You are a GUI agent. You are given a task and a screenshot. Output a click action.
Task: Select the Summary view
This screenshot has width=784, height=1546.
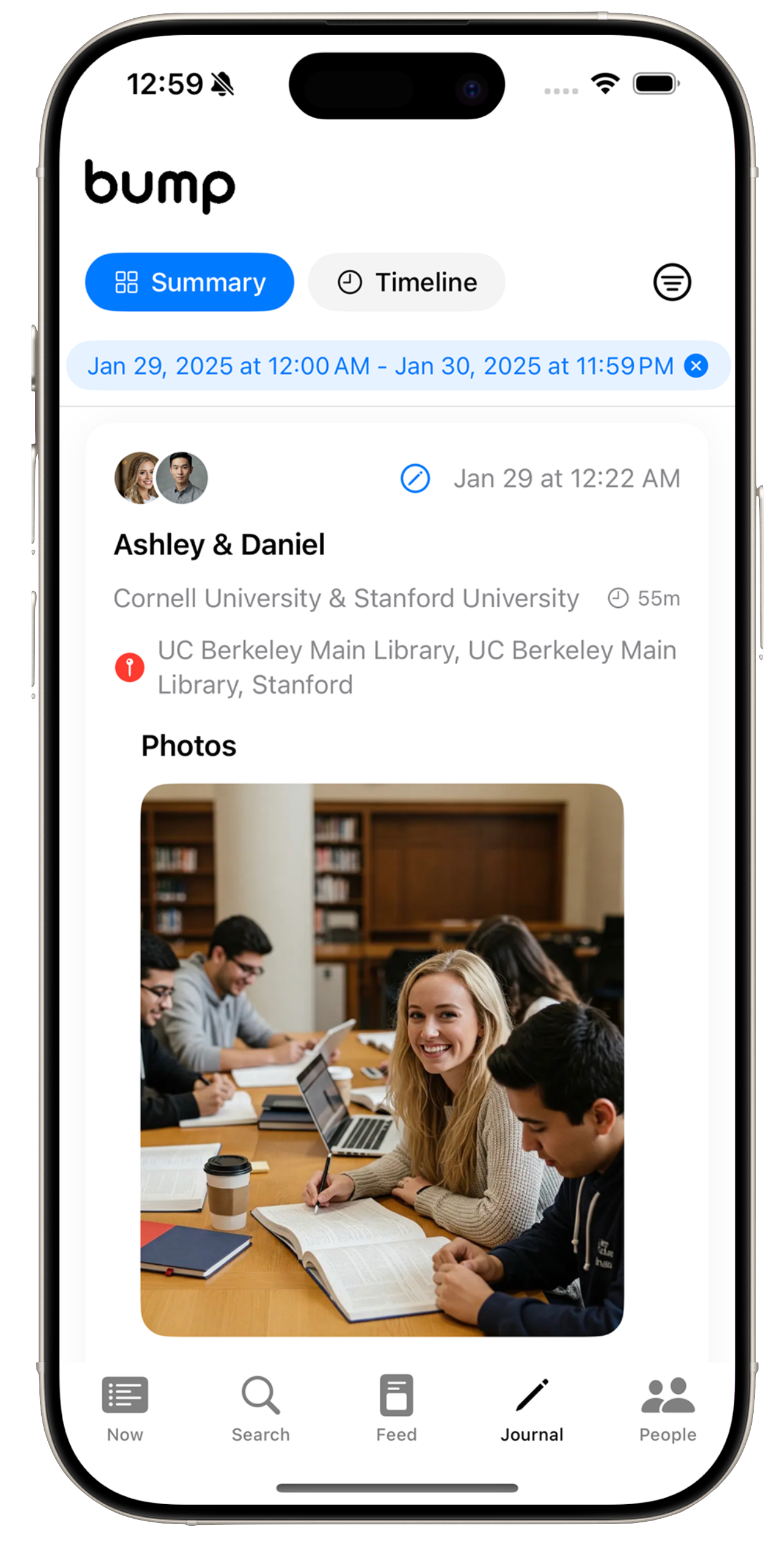[x=190, y=282]
